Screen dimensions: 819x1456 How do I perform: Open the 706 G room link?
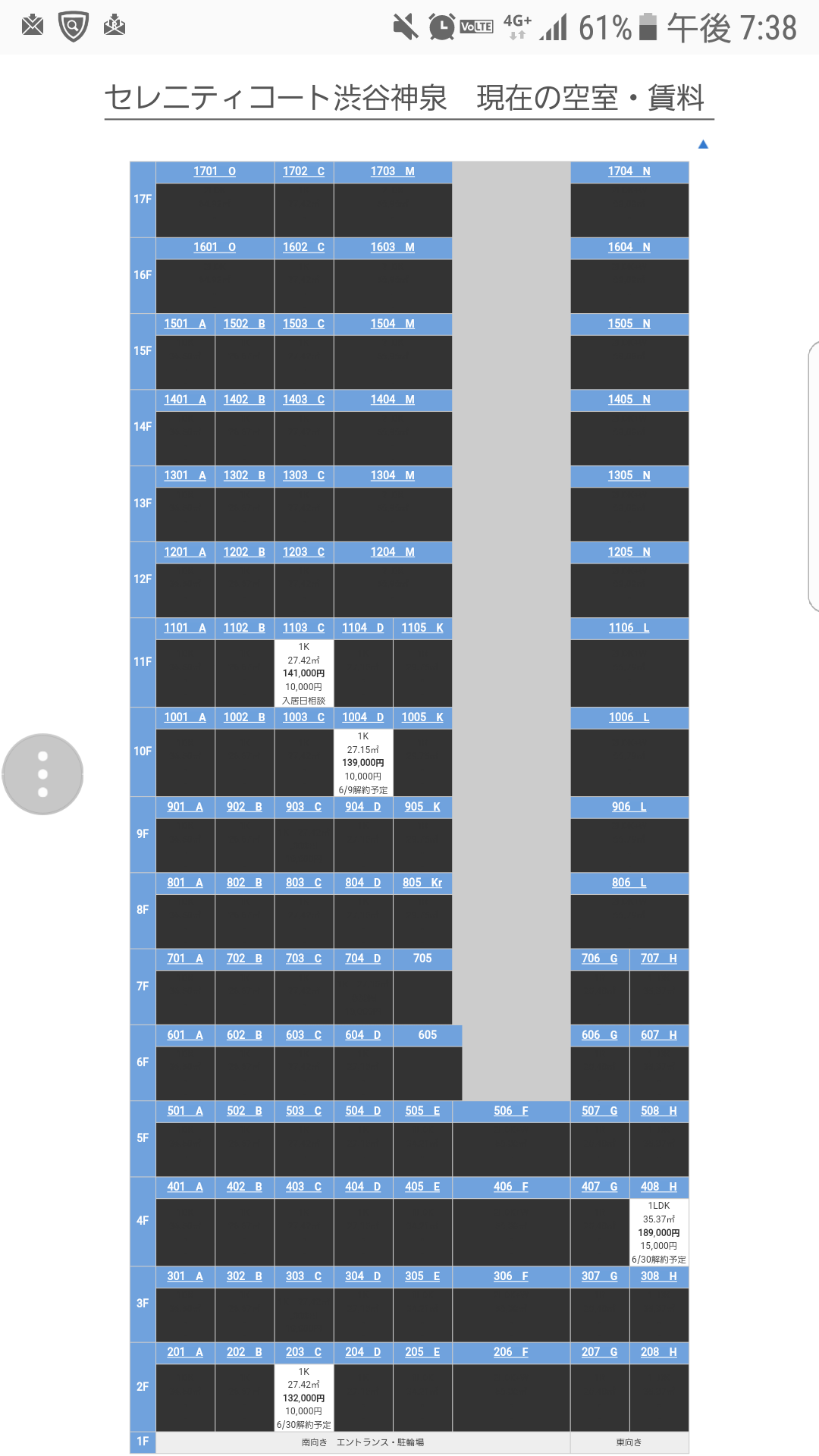point(600,959)
